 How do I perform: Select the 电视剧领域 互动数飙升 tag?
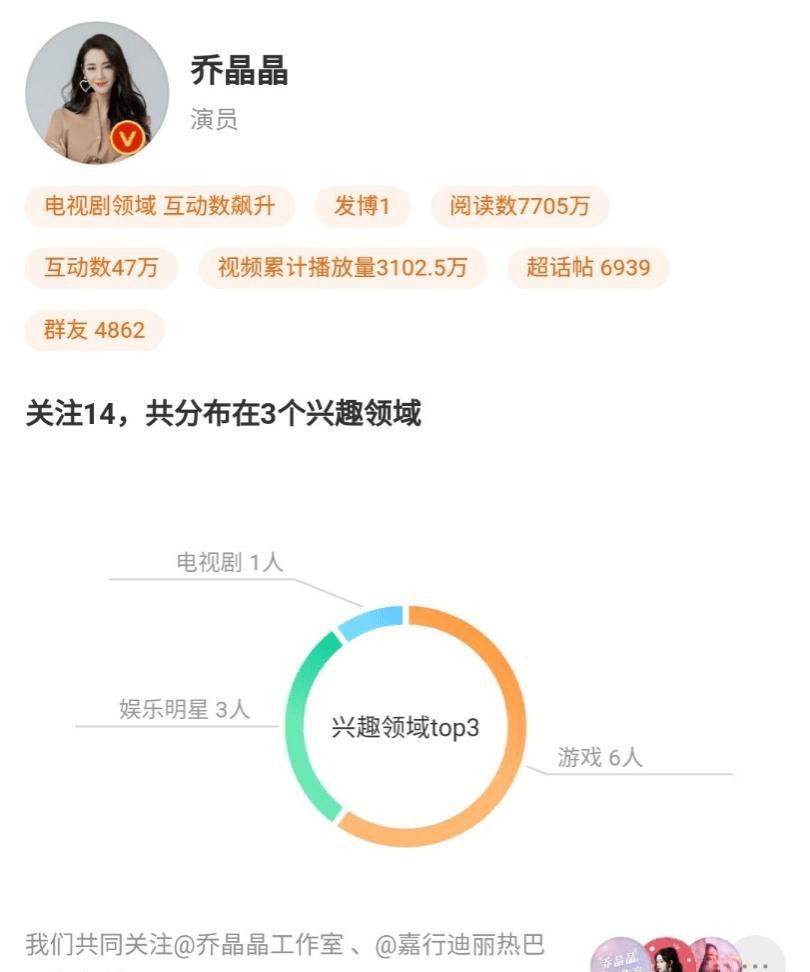pyautogui.click(x=160, y=206)
